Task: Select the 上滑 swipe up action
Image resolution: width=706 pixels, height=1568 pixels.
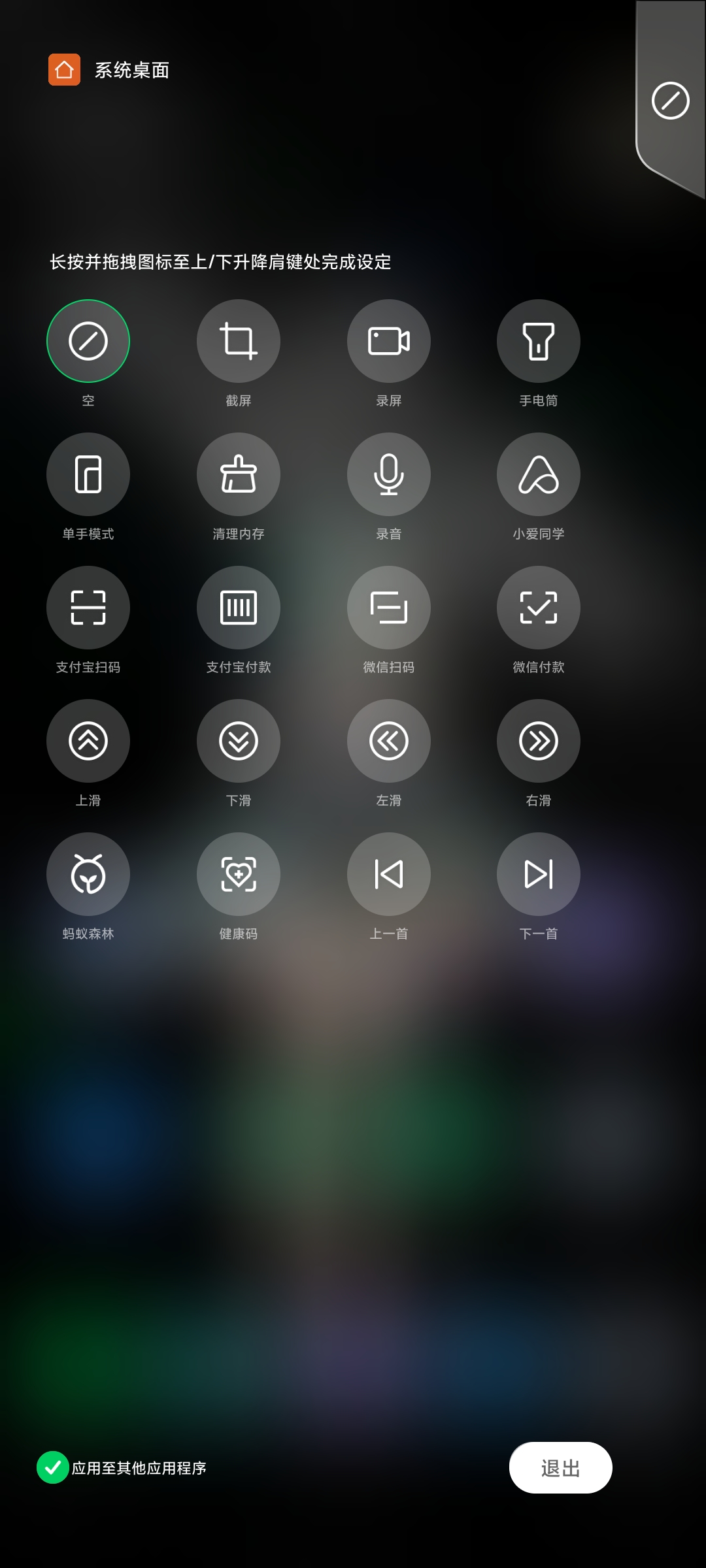Action: click(88, 741)
